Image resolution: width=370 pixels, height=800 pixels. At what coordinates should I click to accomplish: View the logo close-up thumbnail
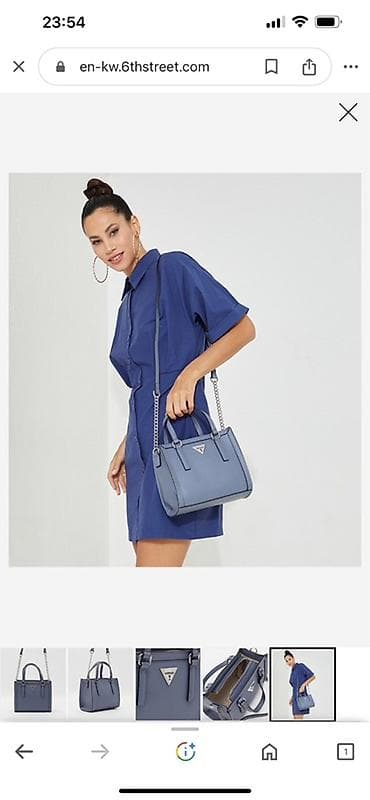tap(168, 684)
